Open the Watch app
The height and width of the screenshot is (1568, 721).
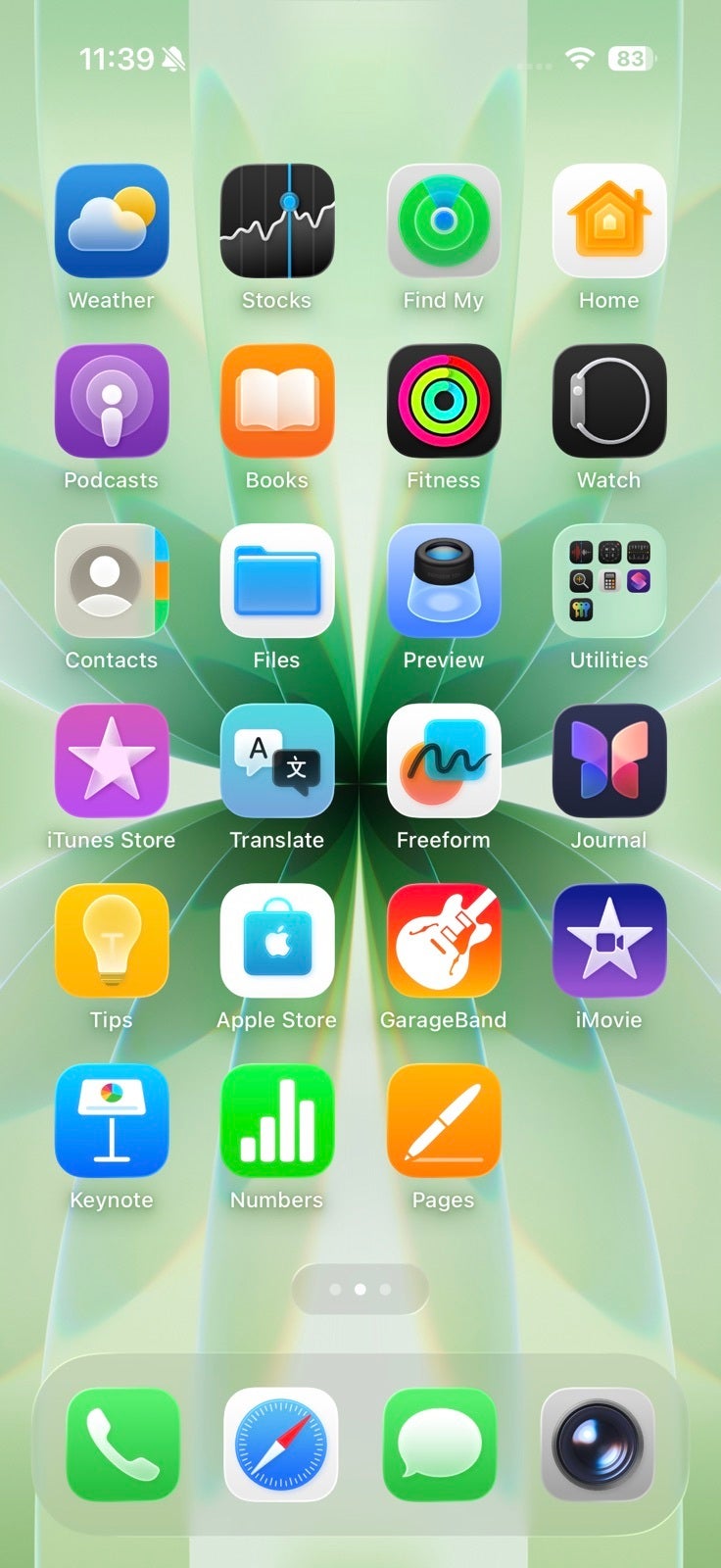coord(609,401)
